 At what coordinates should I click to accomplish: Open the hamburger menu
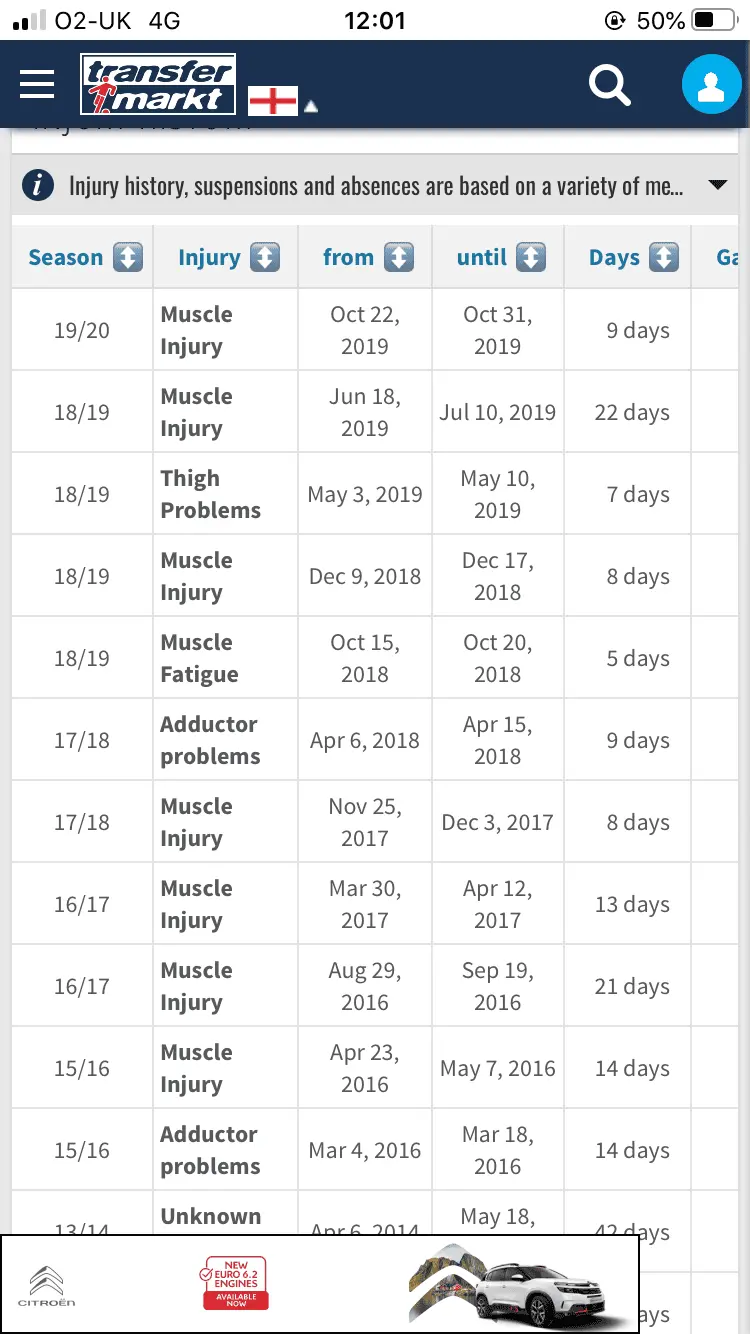coord(37,85)
